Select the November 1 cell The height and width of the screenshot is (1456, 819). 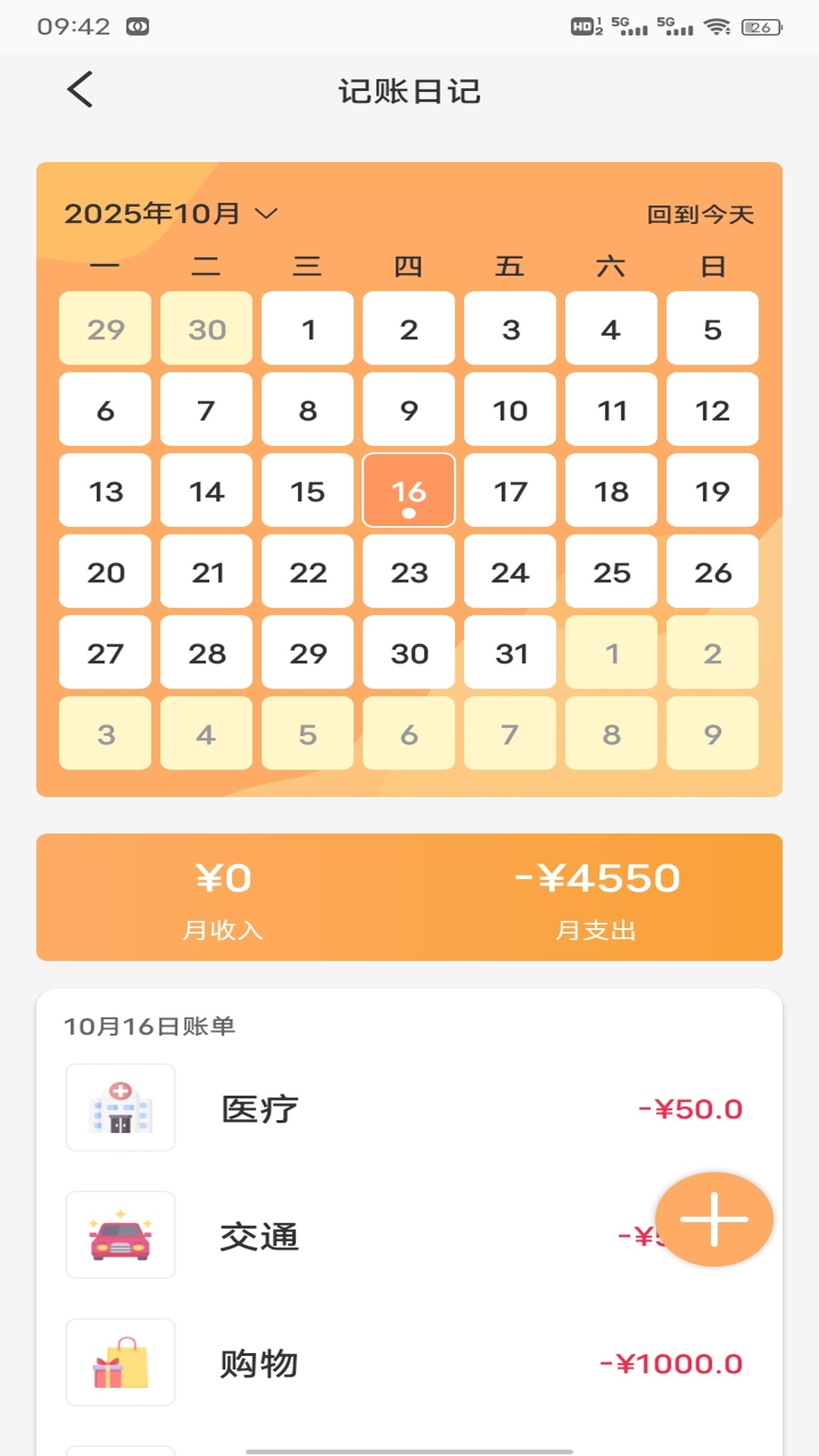[x=611, y=653]
